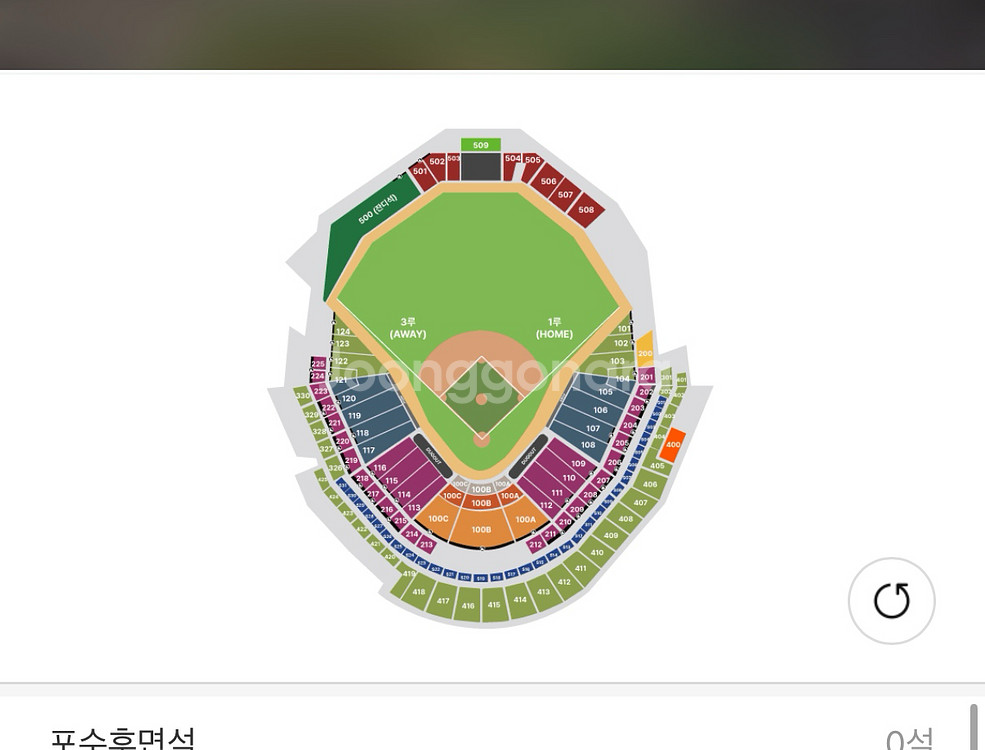
Task: Pick upper deck section 408
Action: (625, 518)
